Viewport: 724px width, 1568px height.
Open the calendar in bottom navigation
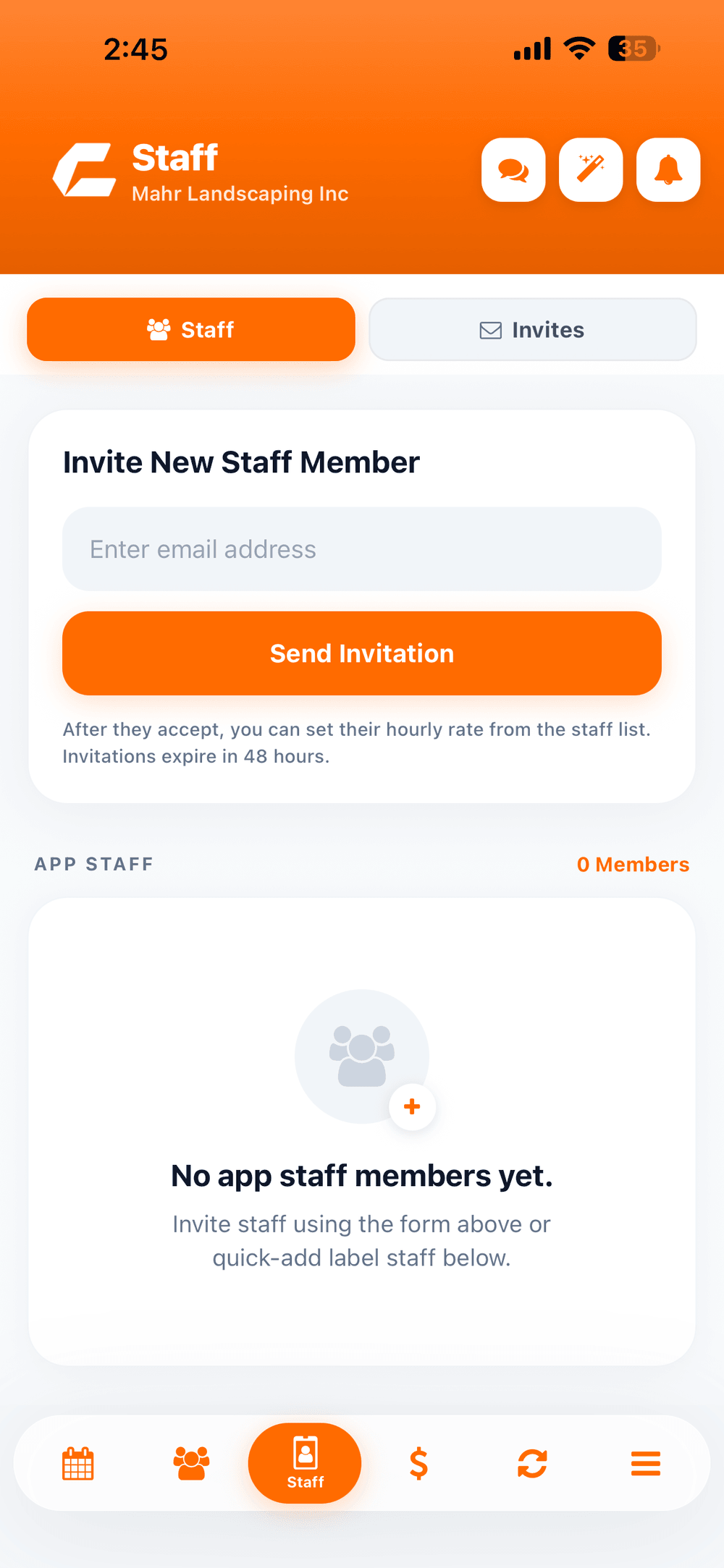[78, 1464]
